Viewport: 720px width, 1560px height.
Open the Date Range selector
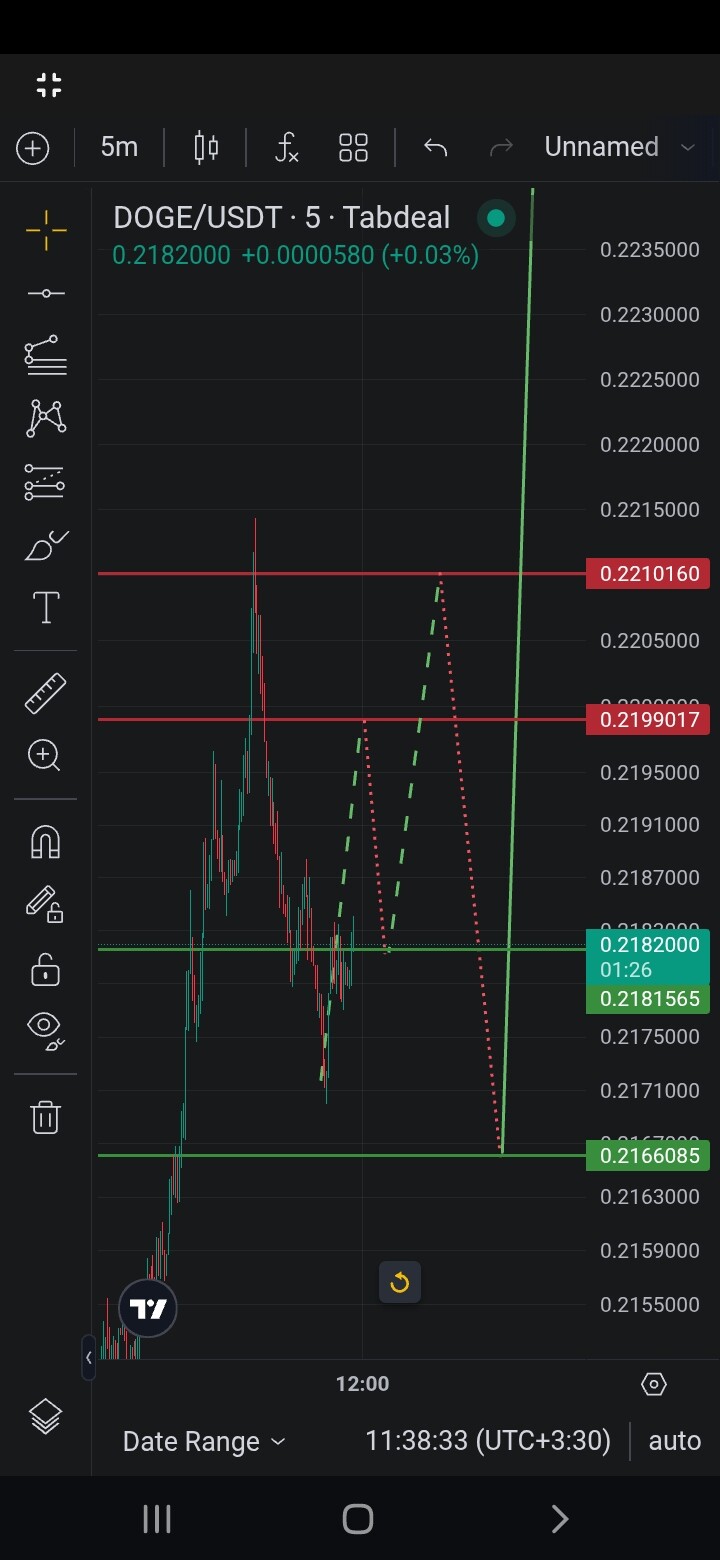click(x=204, y=1441)
